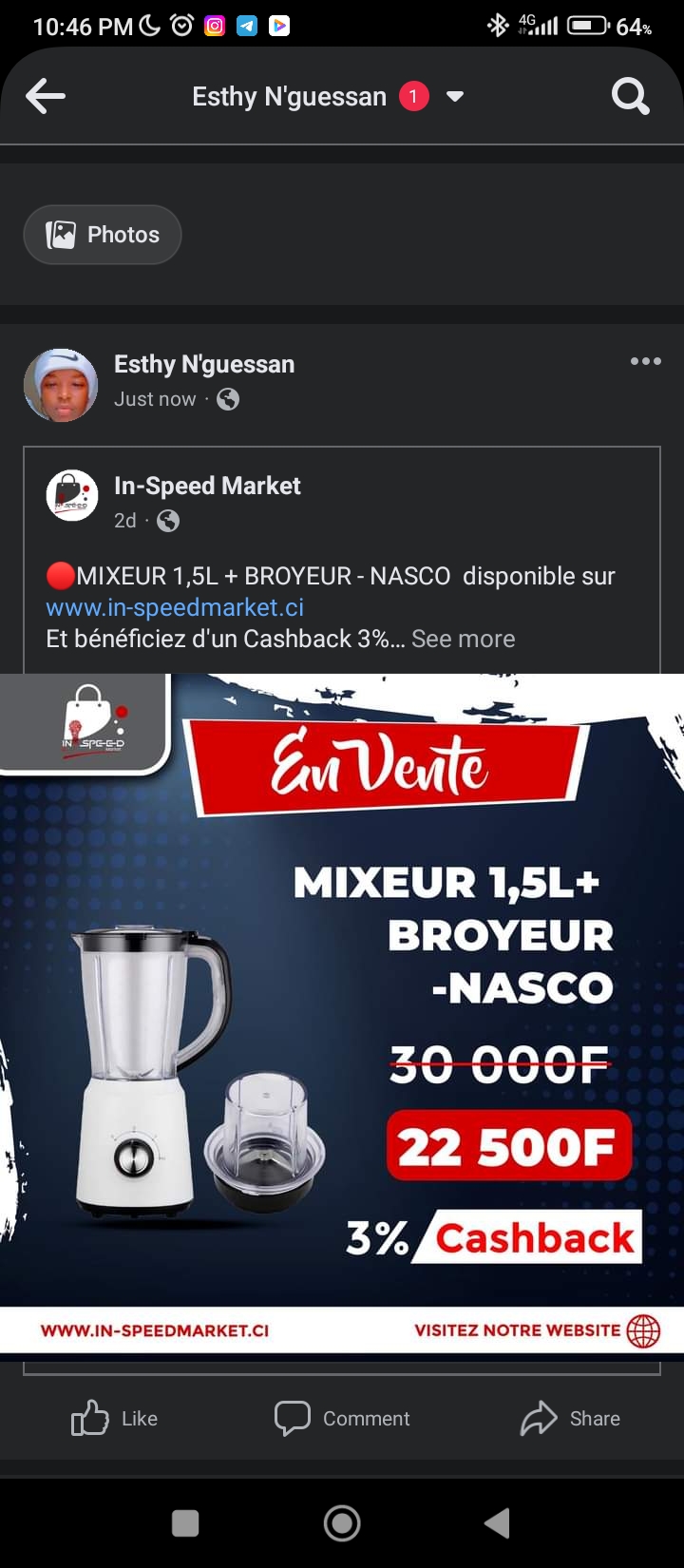Open the search magnifier icon

[630, 96]
